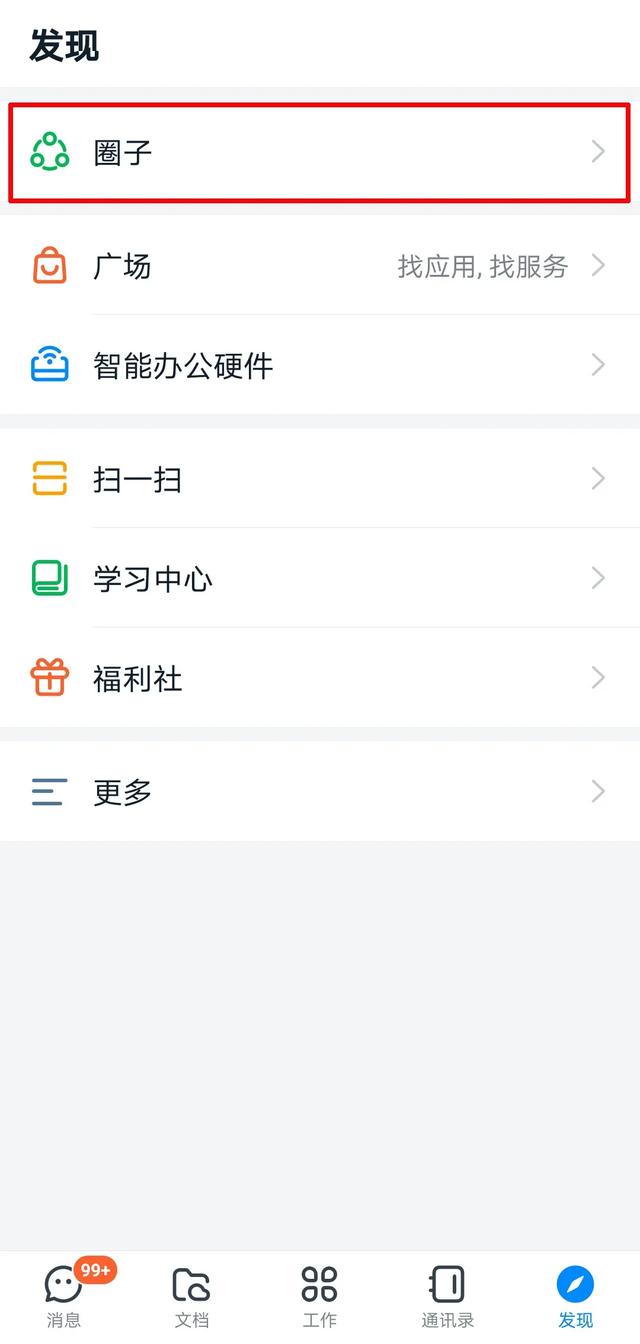The width and height of the screenshot is (640, 1344).
Task: Launch 扫一扫 scanner
Action: [320, 479]
